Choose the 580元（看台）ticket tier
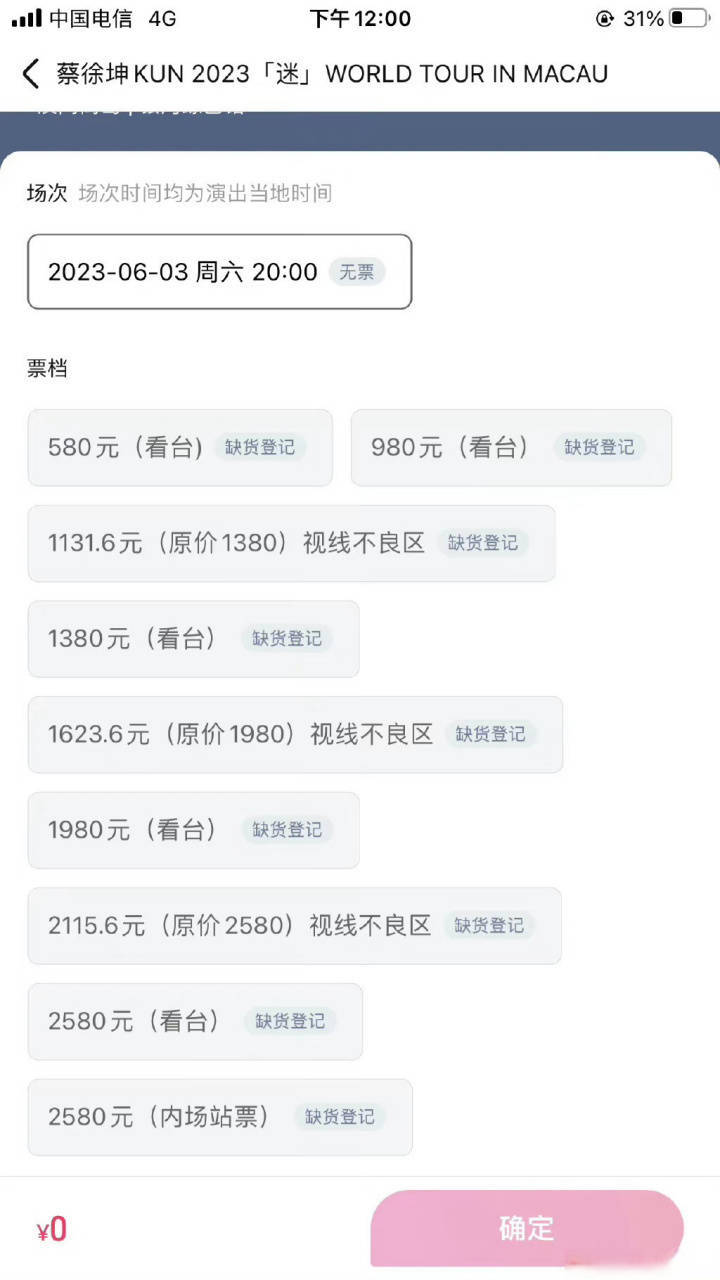This screenshot has width=720, height=1280. 180,448
